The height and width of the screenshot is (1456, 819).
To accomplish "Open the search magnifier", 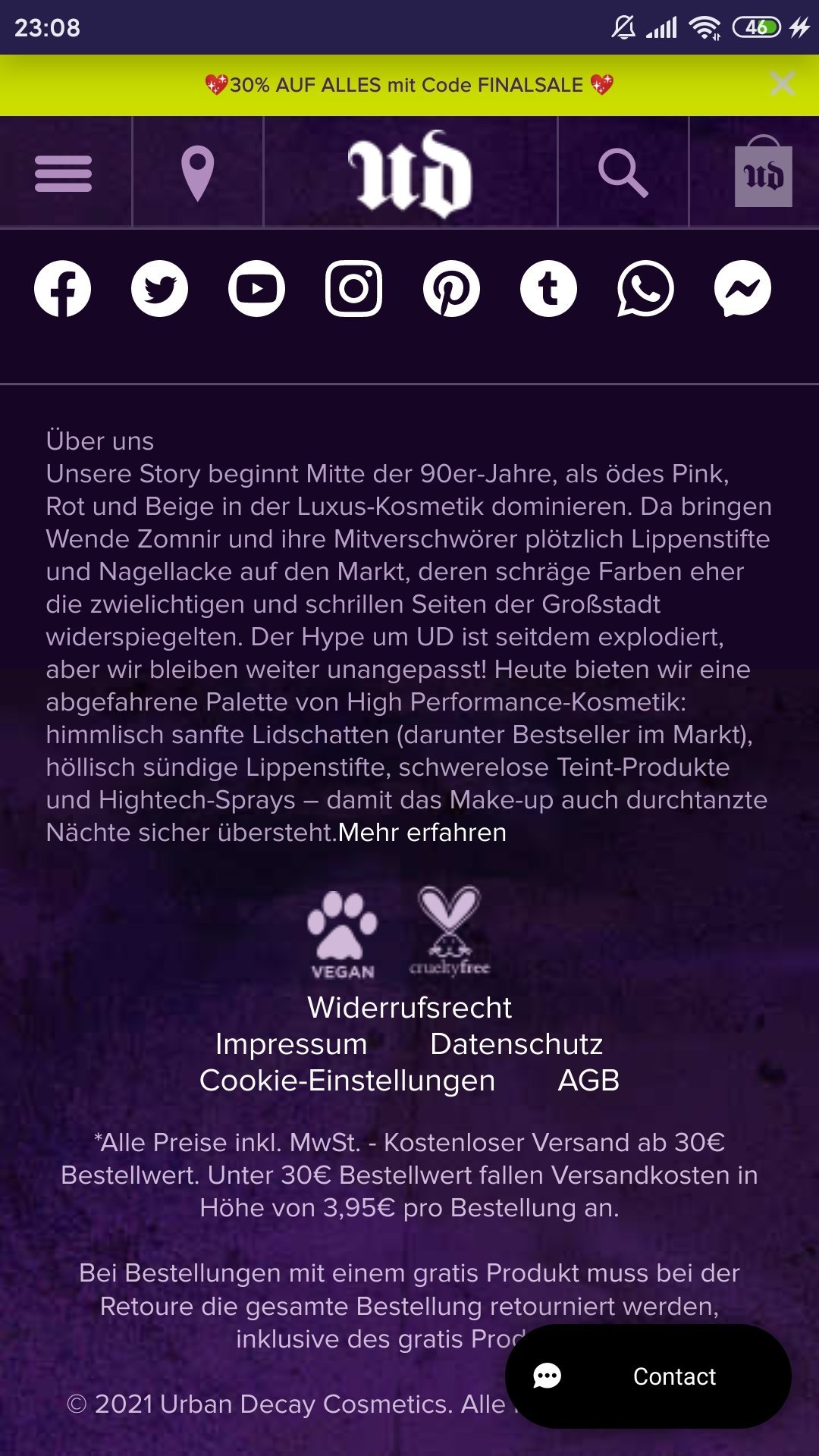I will (x=623, y=174).
